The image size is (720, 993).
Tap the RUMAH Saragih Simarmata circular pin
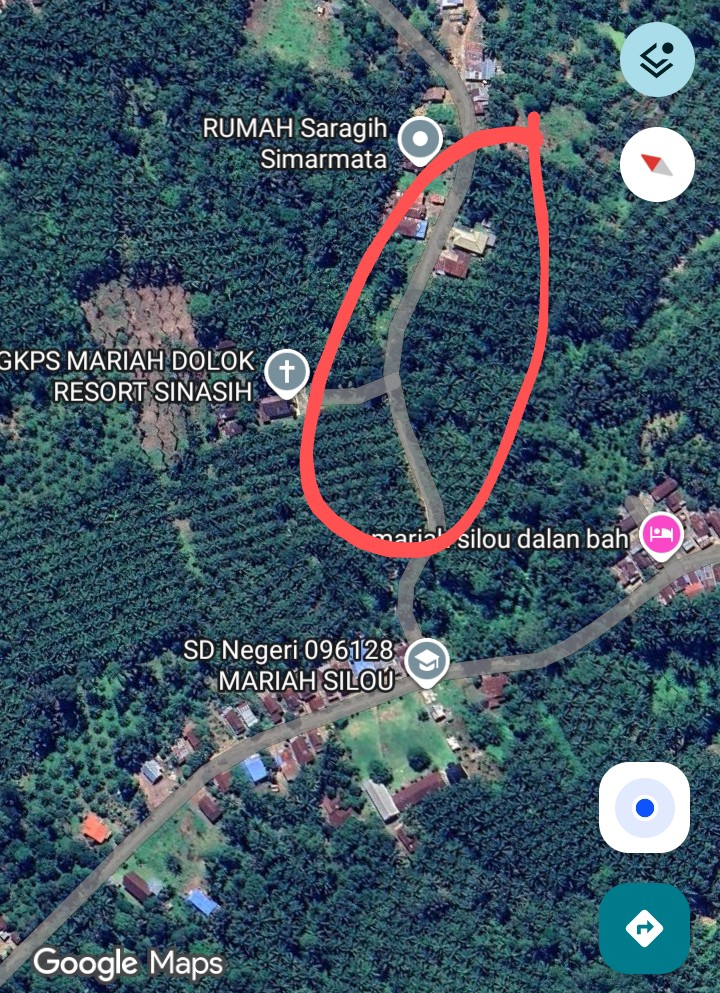pos(419,139)
